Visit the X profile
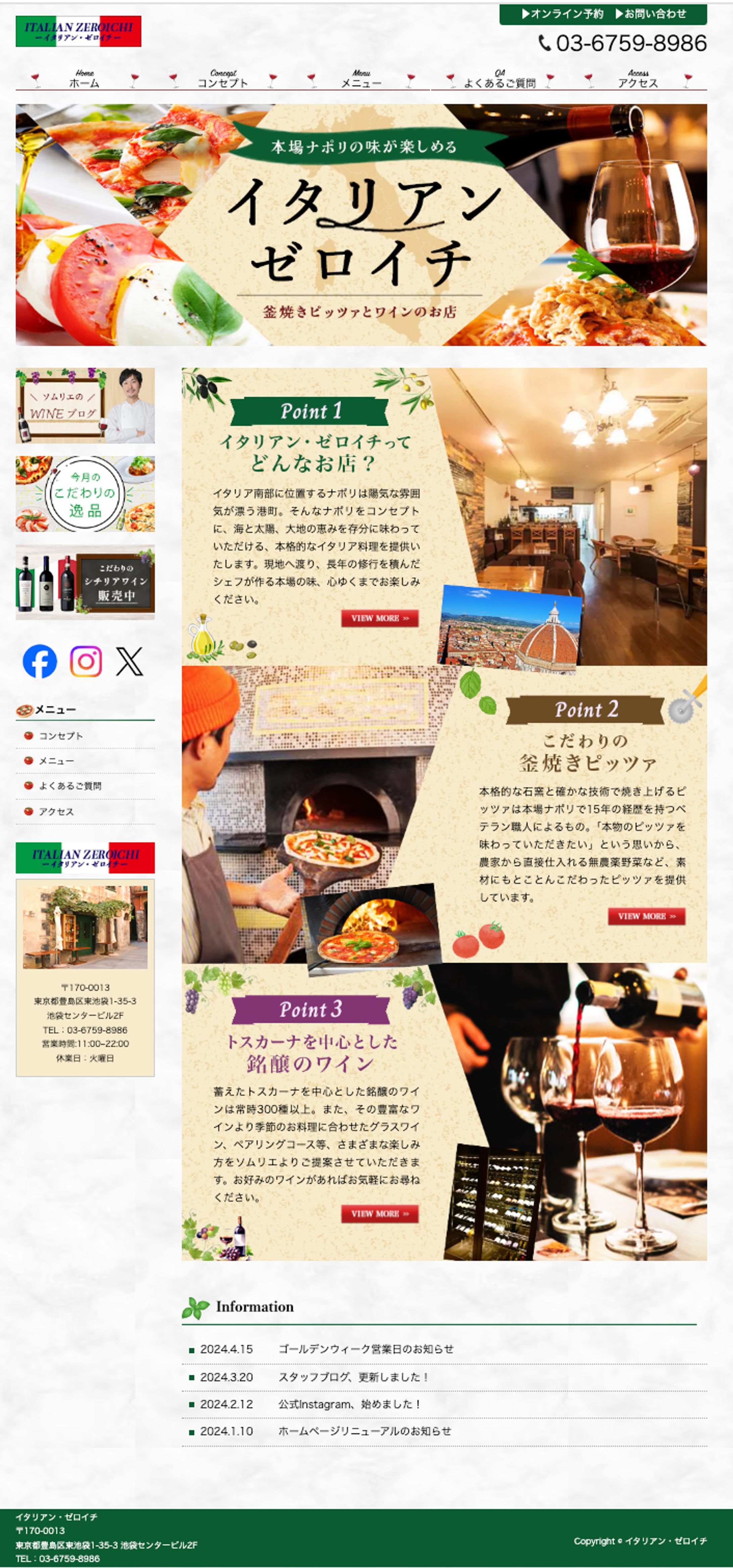 (130, 661)
